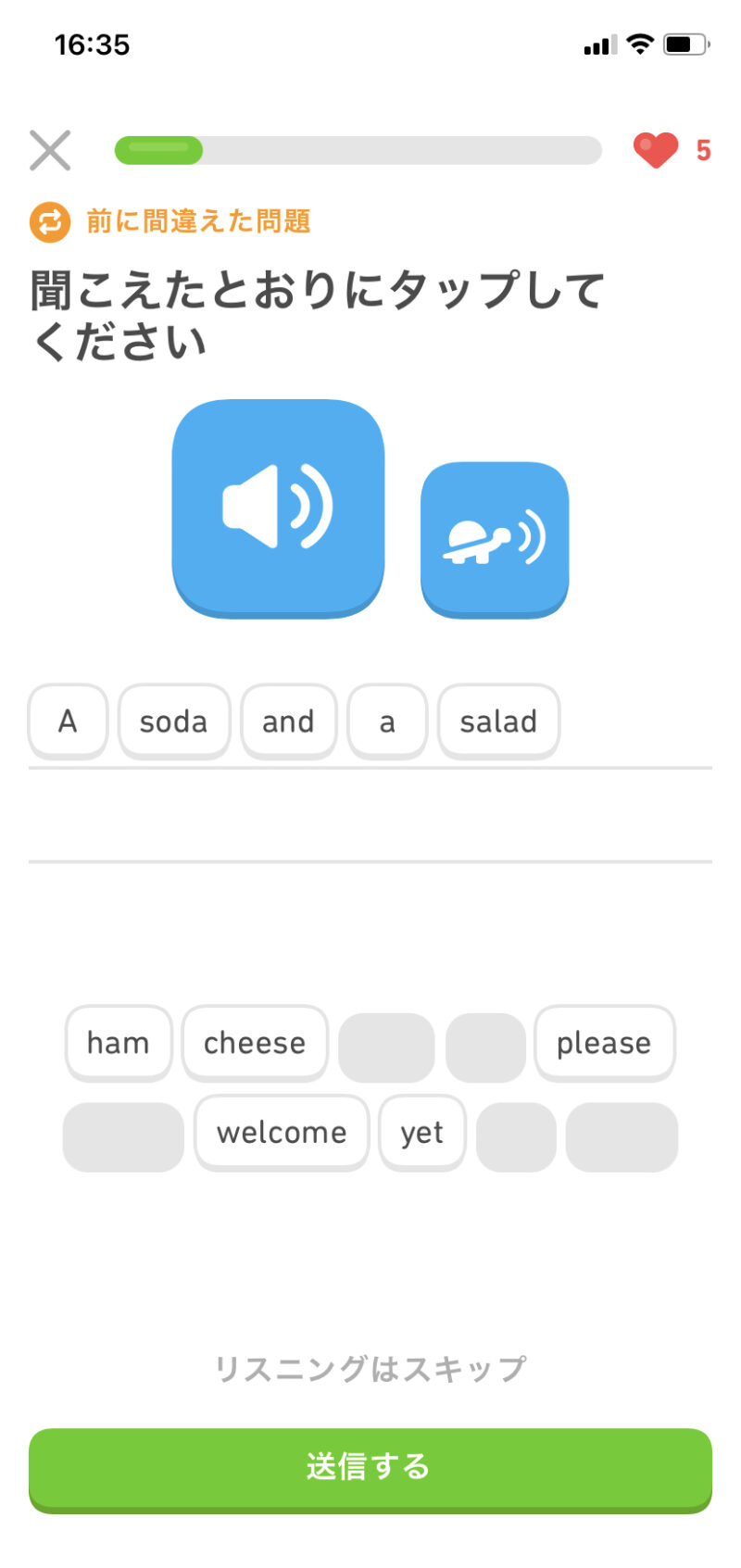741x1568 pixels.
Task: Remove 'and' from the answer line
Action: click(288, 721)
